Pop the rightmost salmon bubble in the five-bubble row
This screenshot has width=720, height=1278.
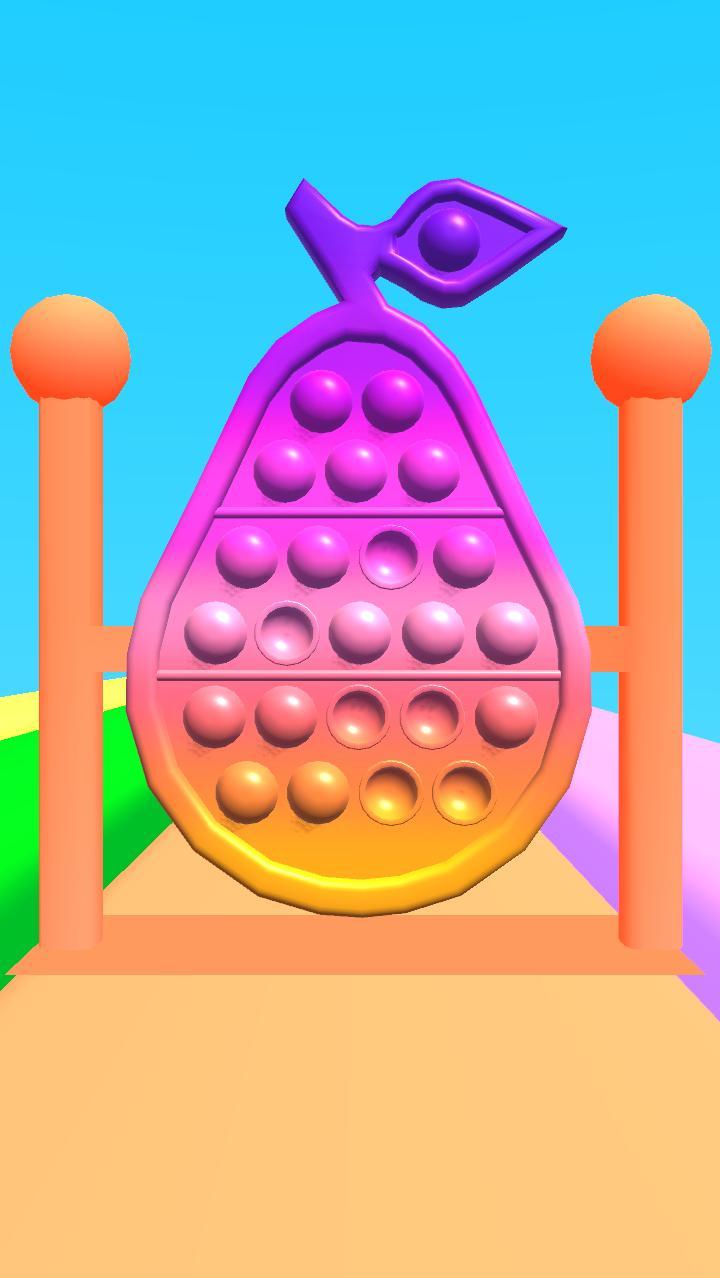pyautogui.click(x=506, y=716)
